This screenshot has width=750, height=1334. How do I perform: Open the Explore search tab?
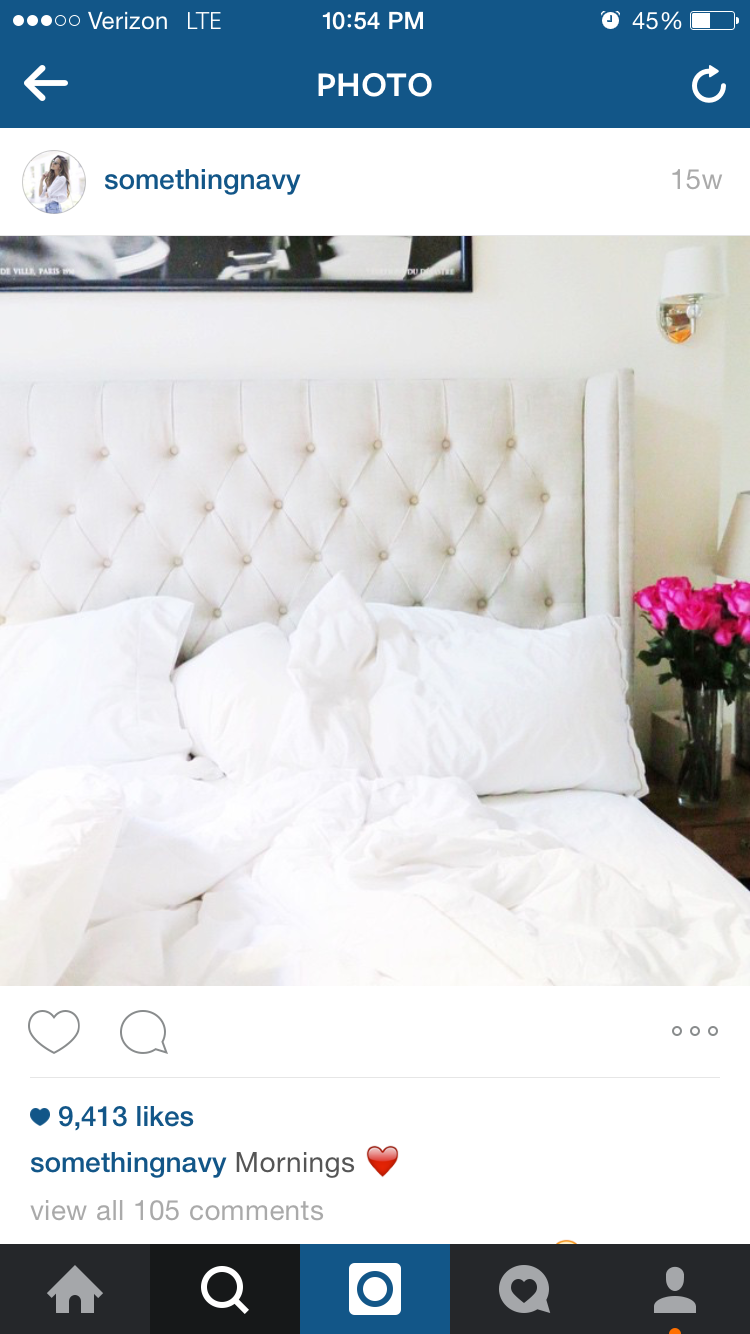(225, 1289)
